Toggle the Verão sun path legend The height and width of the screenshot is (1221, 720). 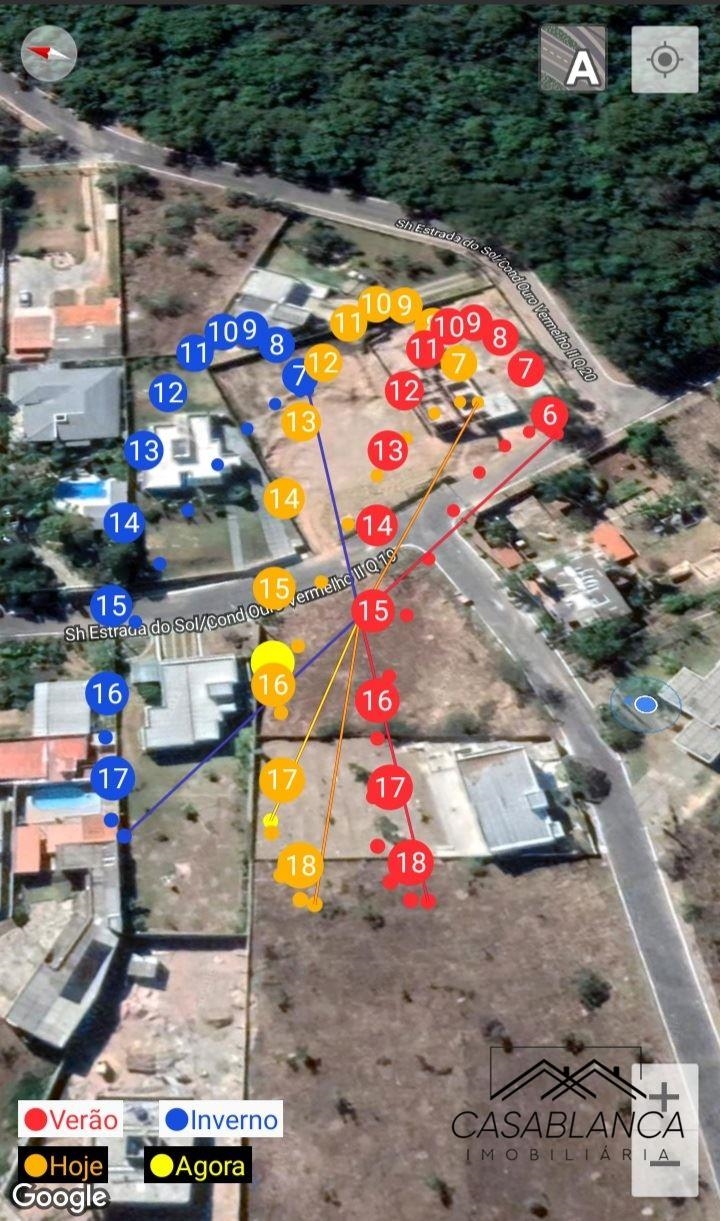[70, 1120]
